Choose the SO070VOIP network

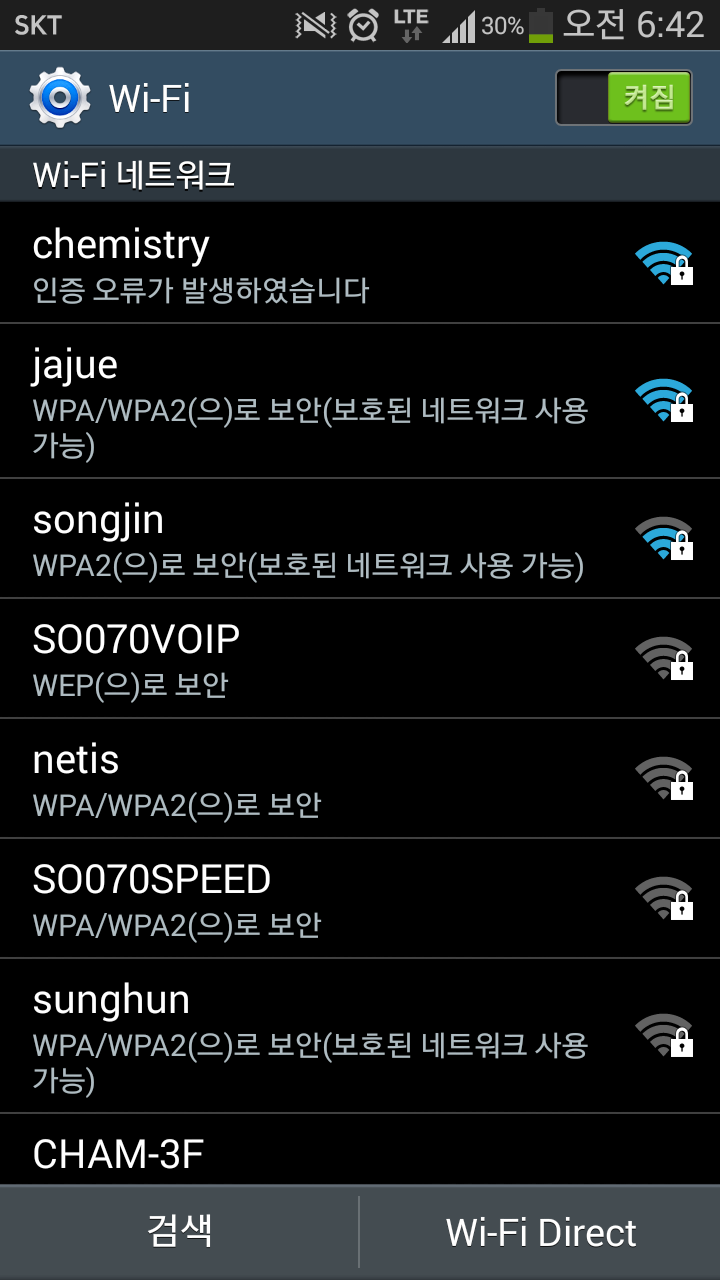(360, 659)
